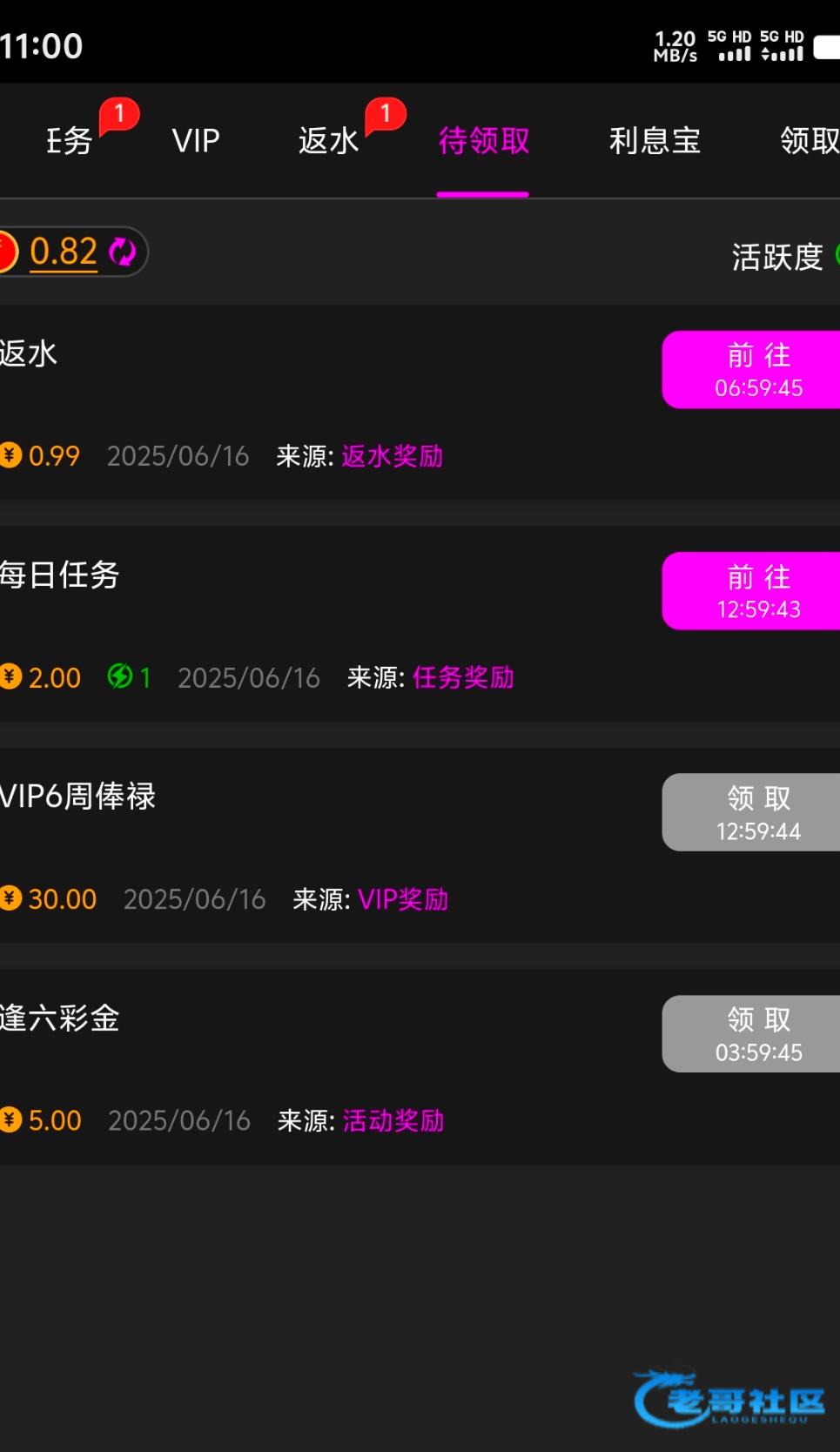Open the 返水奖励 source link
The width and height of the screenshot is (840, 1452).
[392, 456]
